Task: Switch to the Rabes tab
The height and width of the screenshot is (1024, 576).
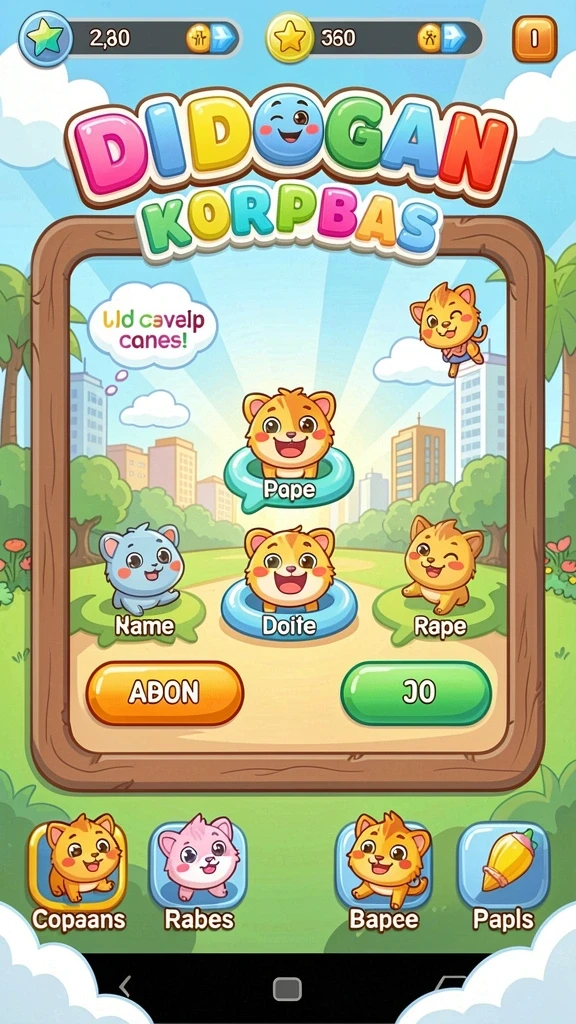Action: coord(199,872)
